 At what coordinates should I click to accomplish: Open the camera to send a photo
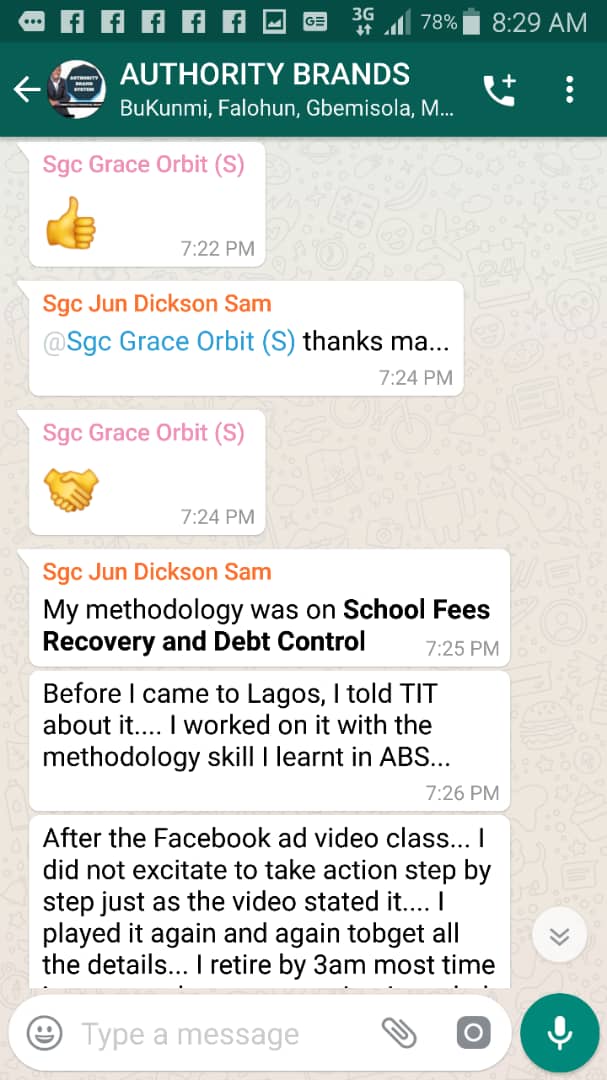point(473,1033)
